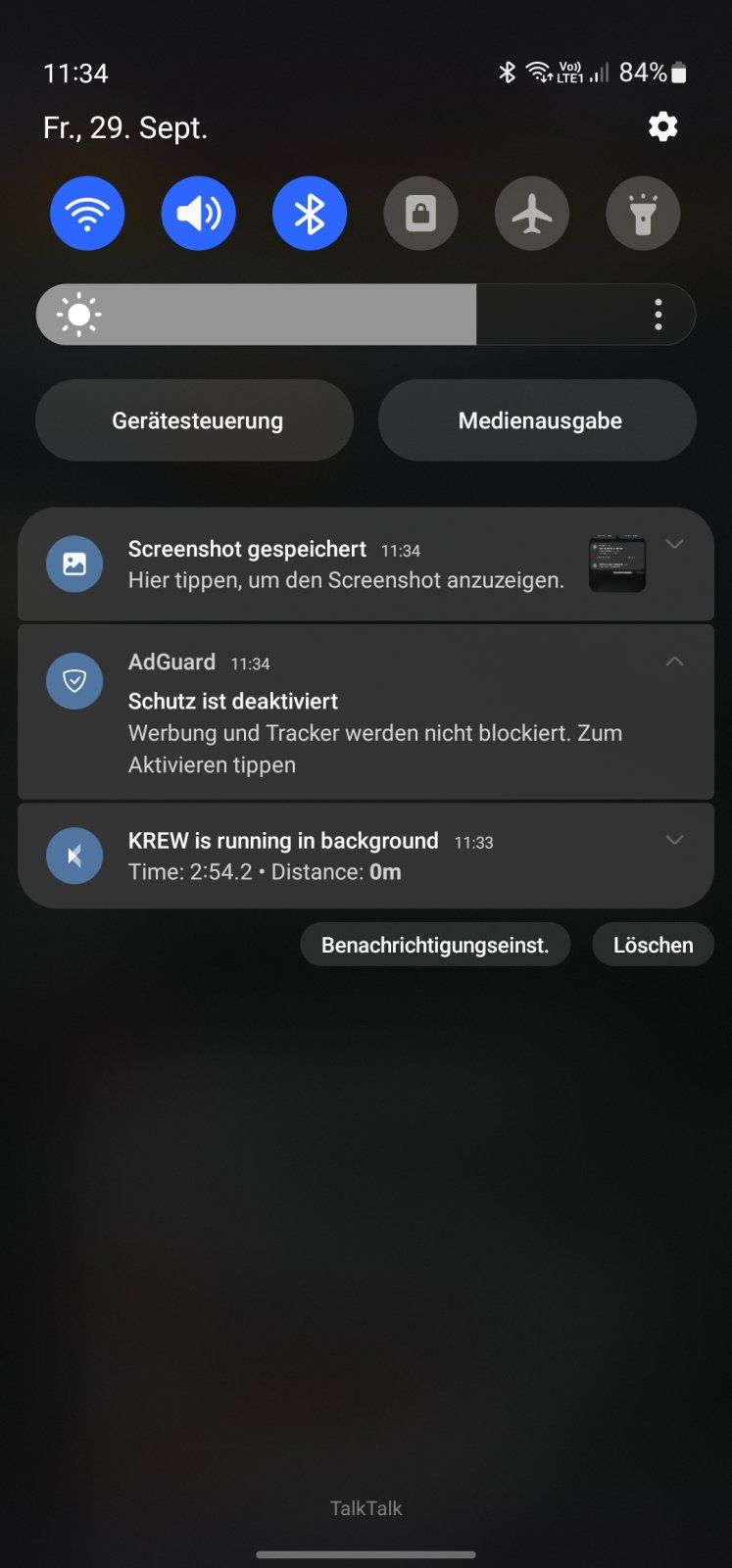Turn on the flashlight
Image resolution: width=732 pixels, height=1568 pixels.
(643, 214)
